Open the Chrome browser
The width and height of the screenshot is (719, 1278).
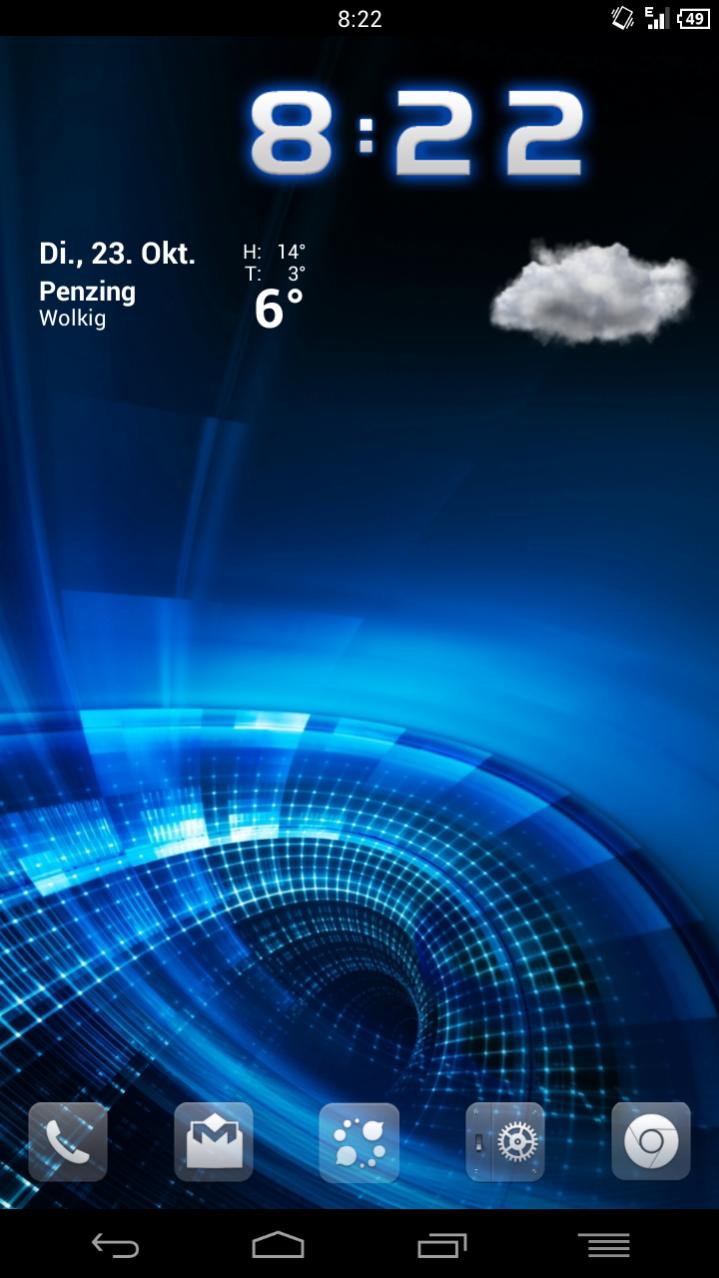[651, 1141]
